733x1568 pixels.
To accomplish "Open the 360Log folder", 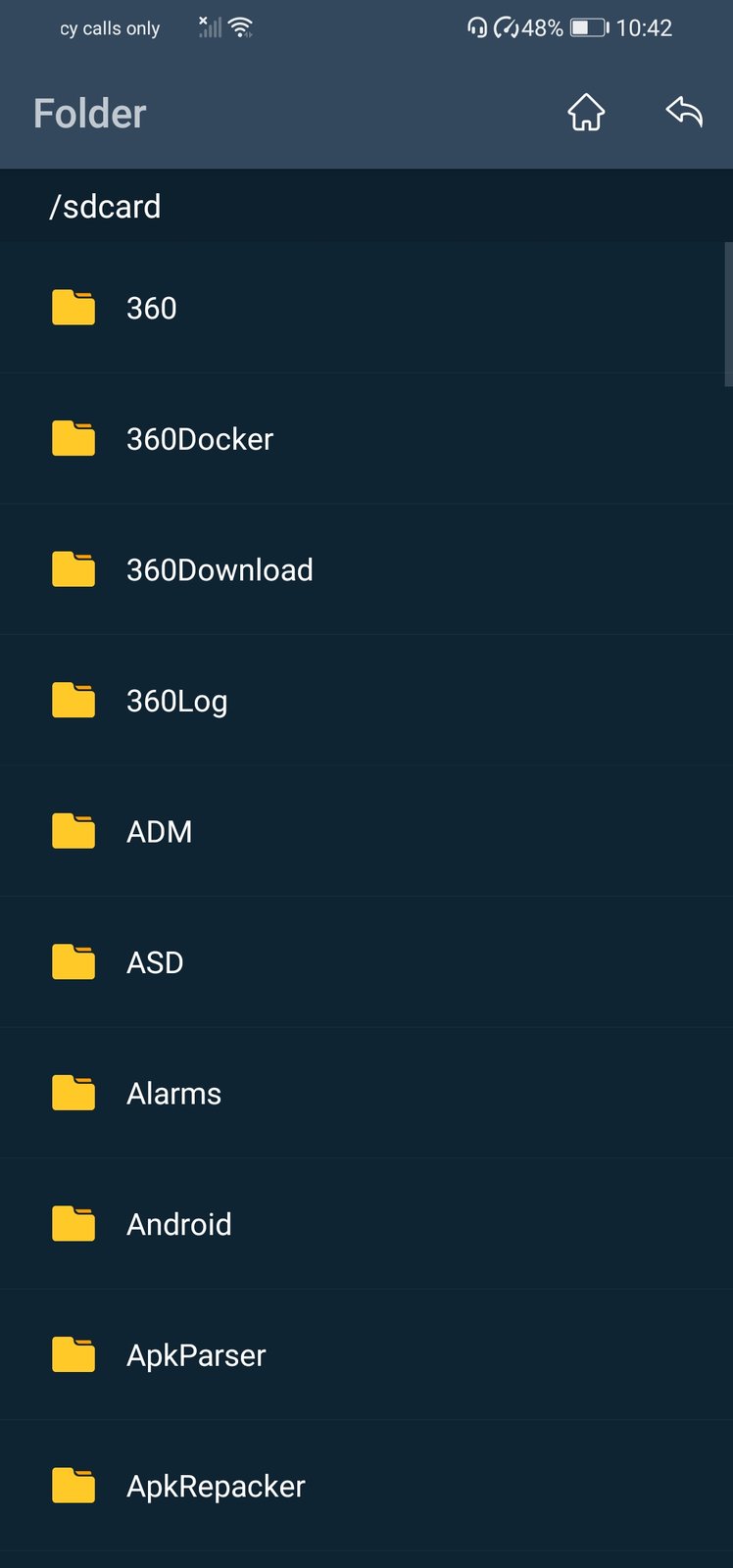I will pyautogui.click(x=176, y=701).
